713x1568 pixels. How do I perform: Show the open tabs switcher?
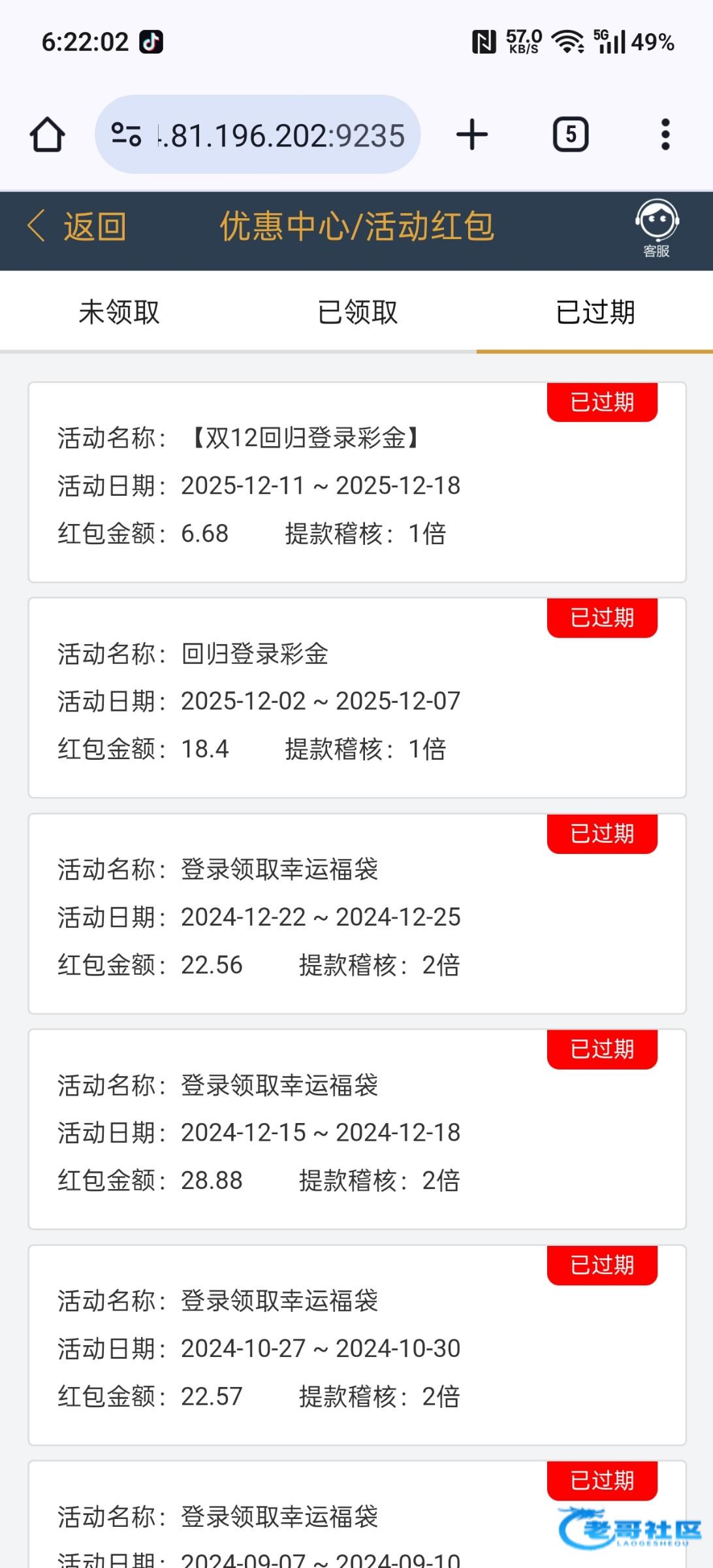click(571, 135)
